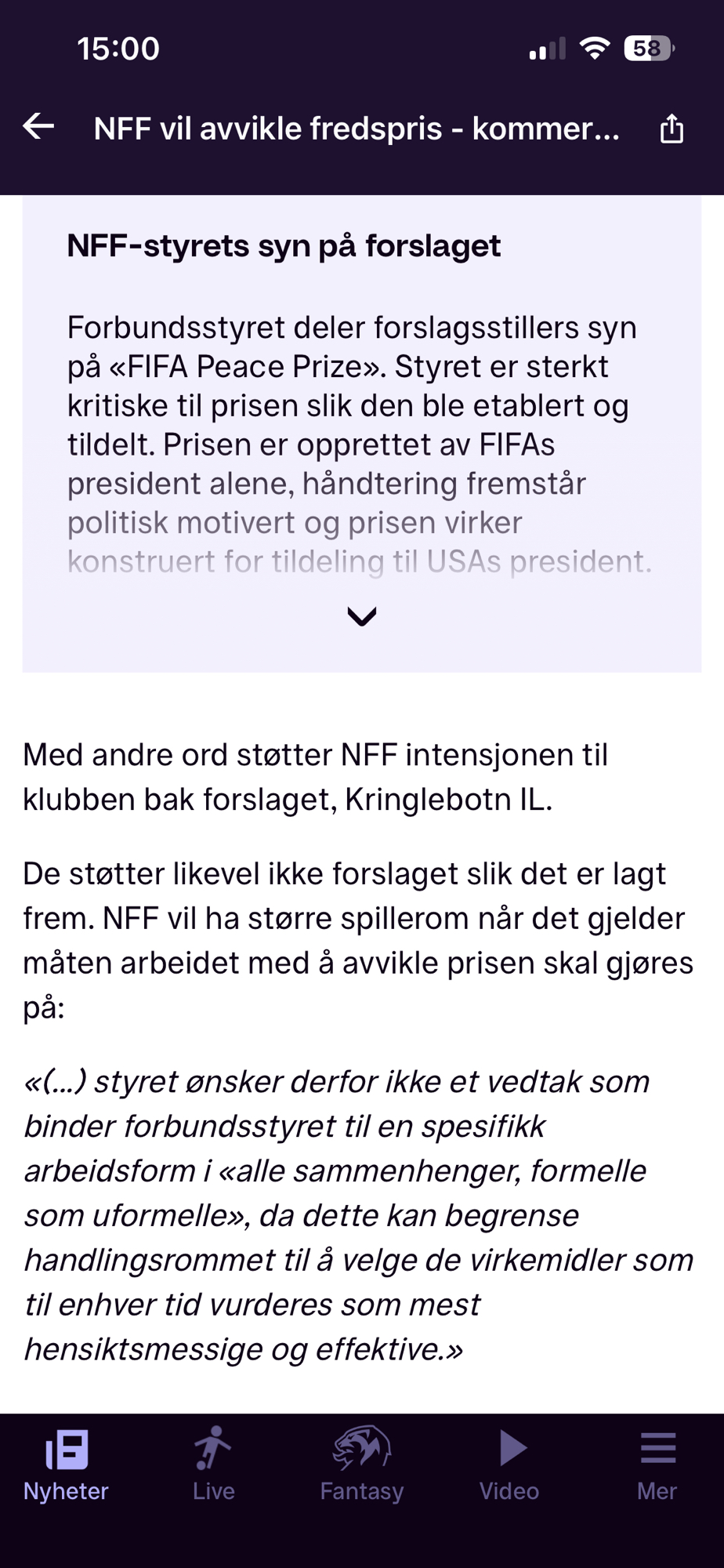Select the Video tab
The height and width of the screenshot is (1568, 724).
point(510,1463)
